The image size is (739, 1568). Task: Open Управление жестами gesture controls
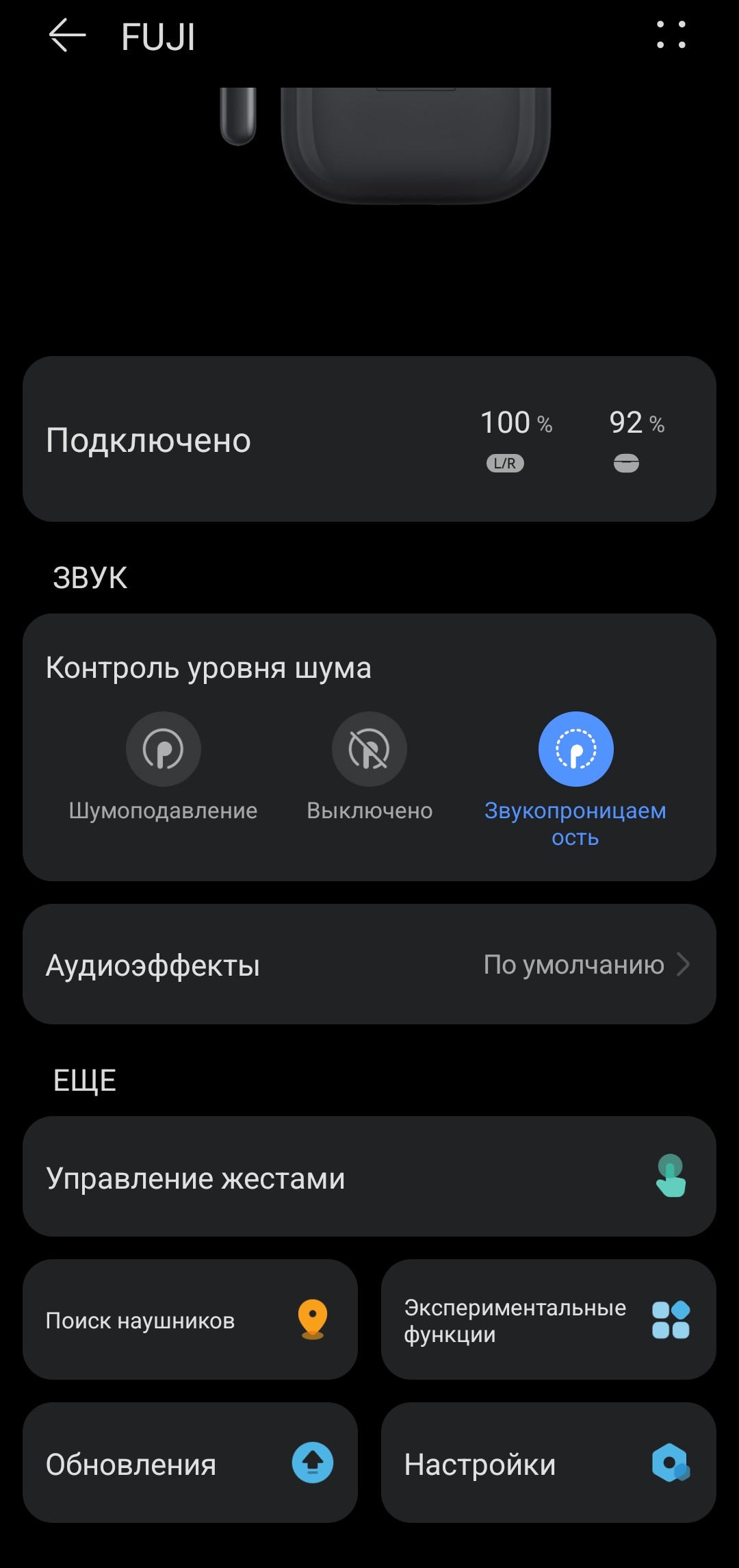click(369, 1177)
